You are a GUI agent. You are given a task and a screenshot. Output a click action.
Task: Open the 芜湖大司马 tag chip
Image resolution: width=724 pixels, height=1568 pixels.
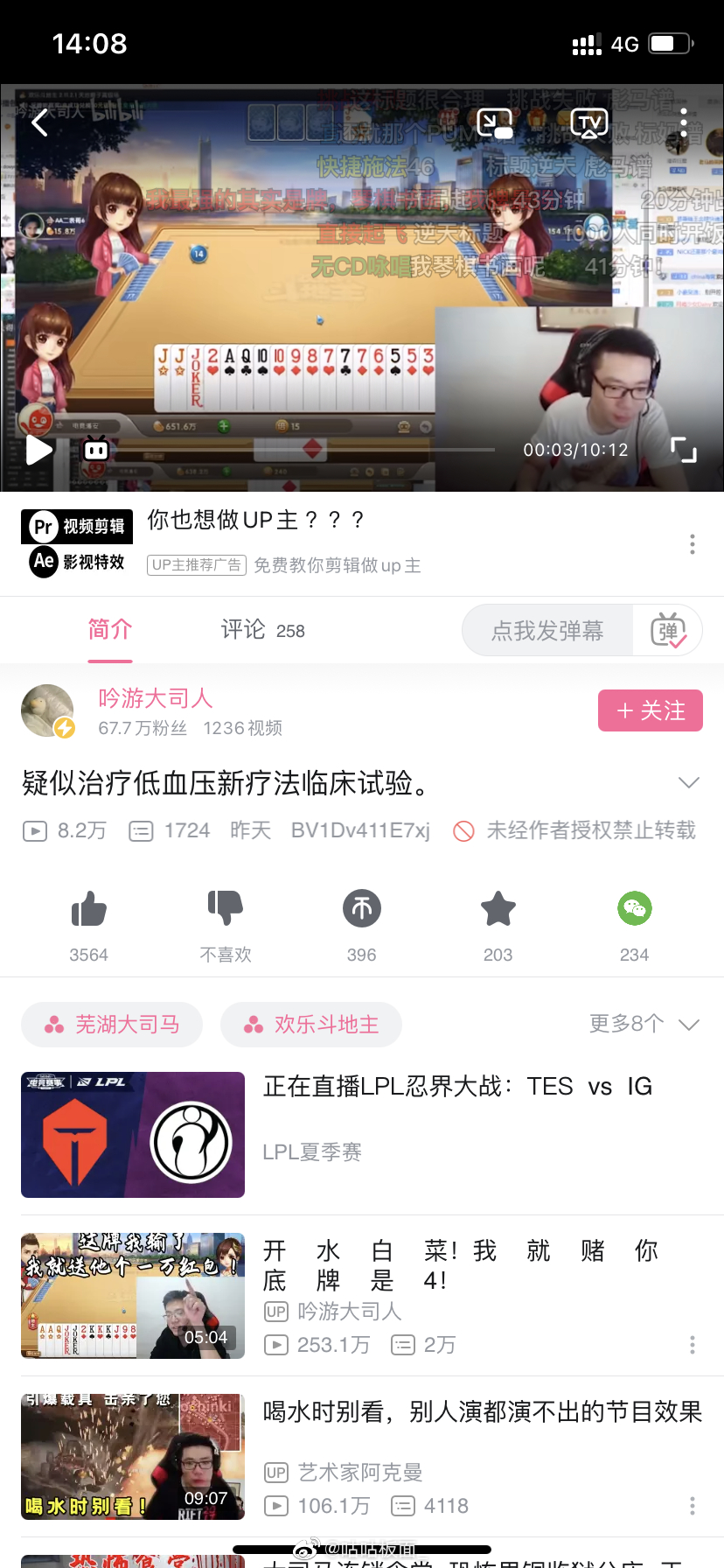(112, 1025)
